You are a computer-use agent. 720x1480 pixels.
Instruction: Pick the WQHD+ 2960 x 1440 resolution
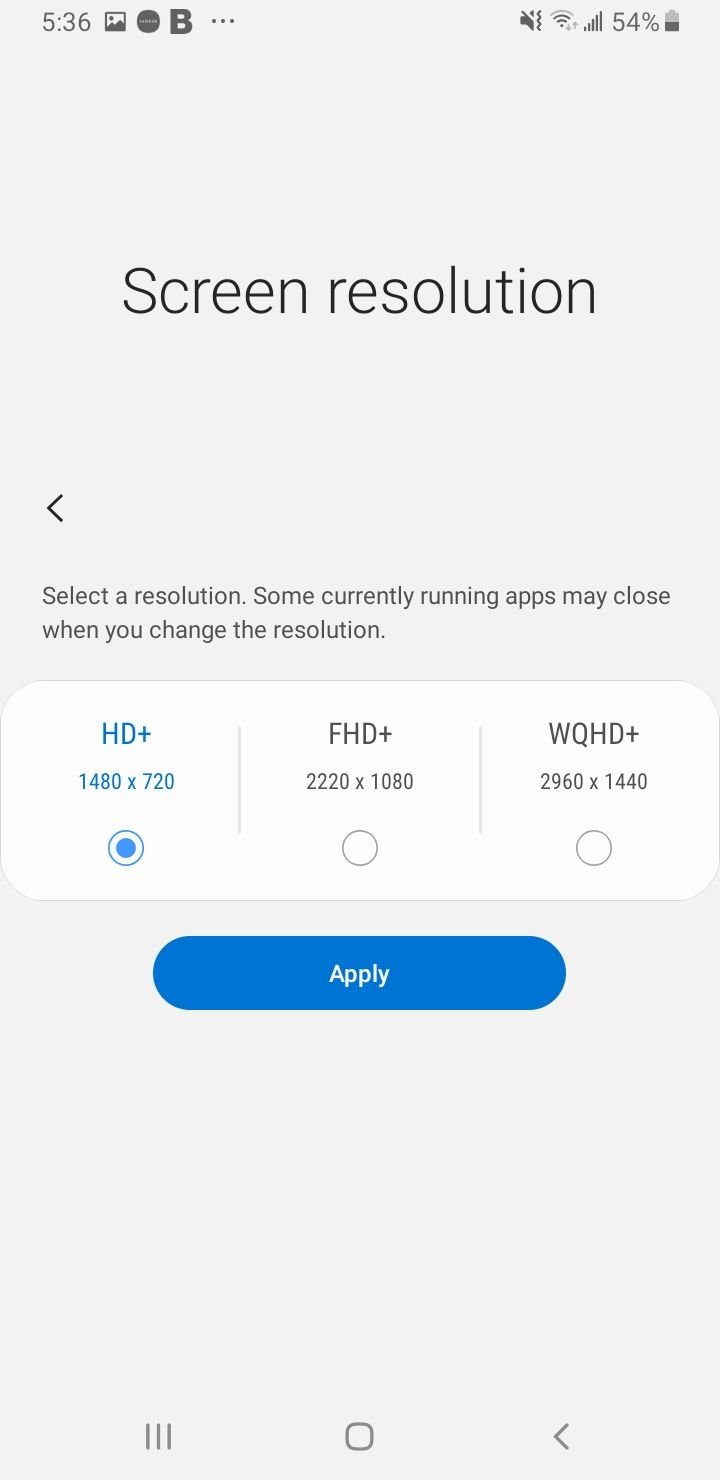pyautogui.click(x=594, y=848)
